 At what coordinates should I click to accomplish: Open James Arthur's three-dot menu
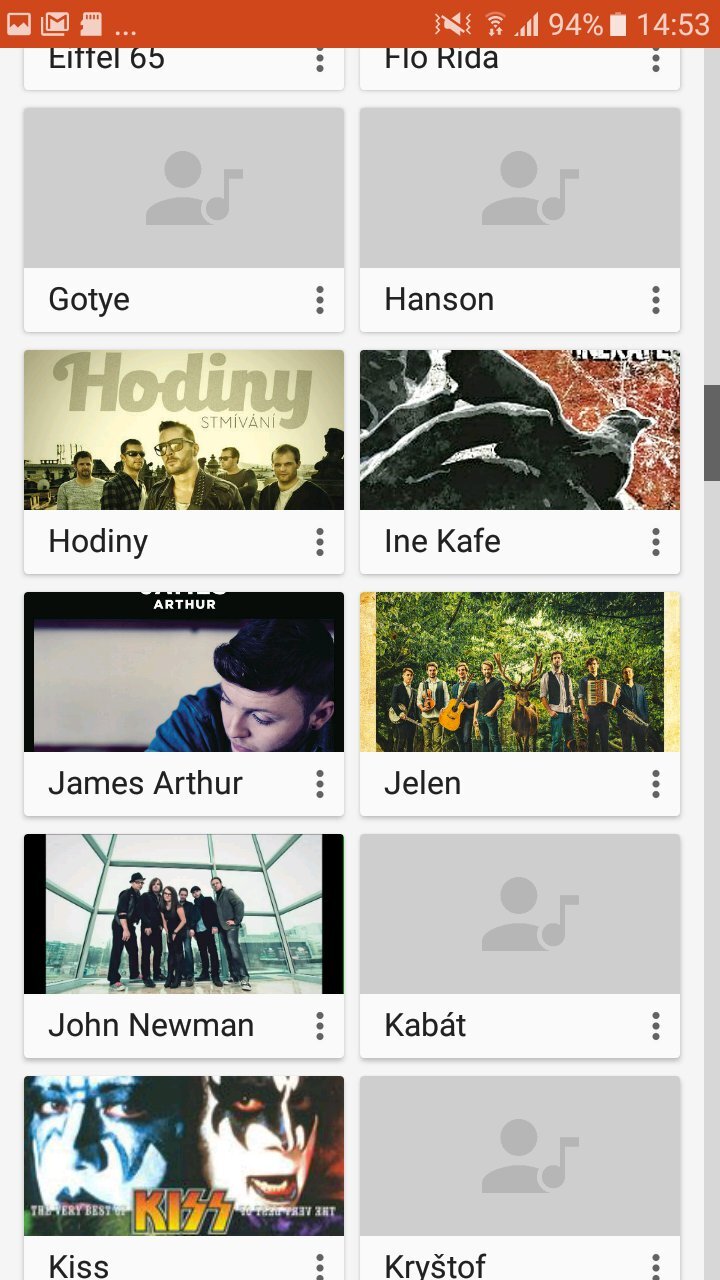click(x=320, y=783)
